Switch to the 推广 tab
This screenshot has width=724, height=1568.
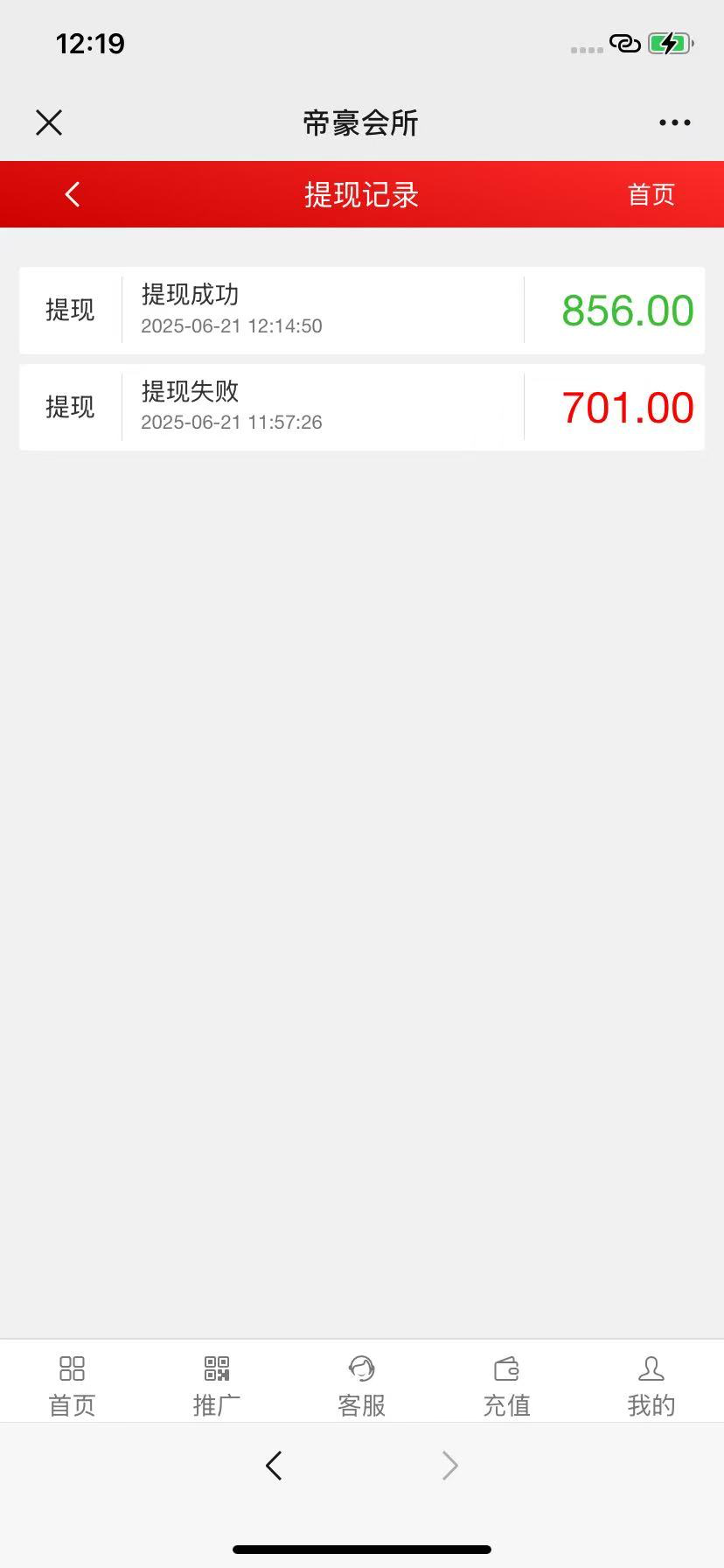click(x=217, y=1386)
